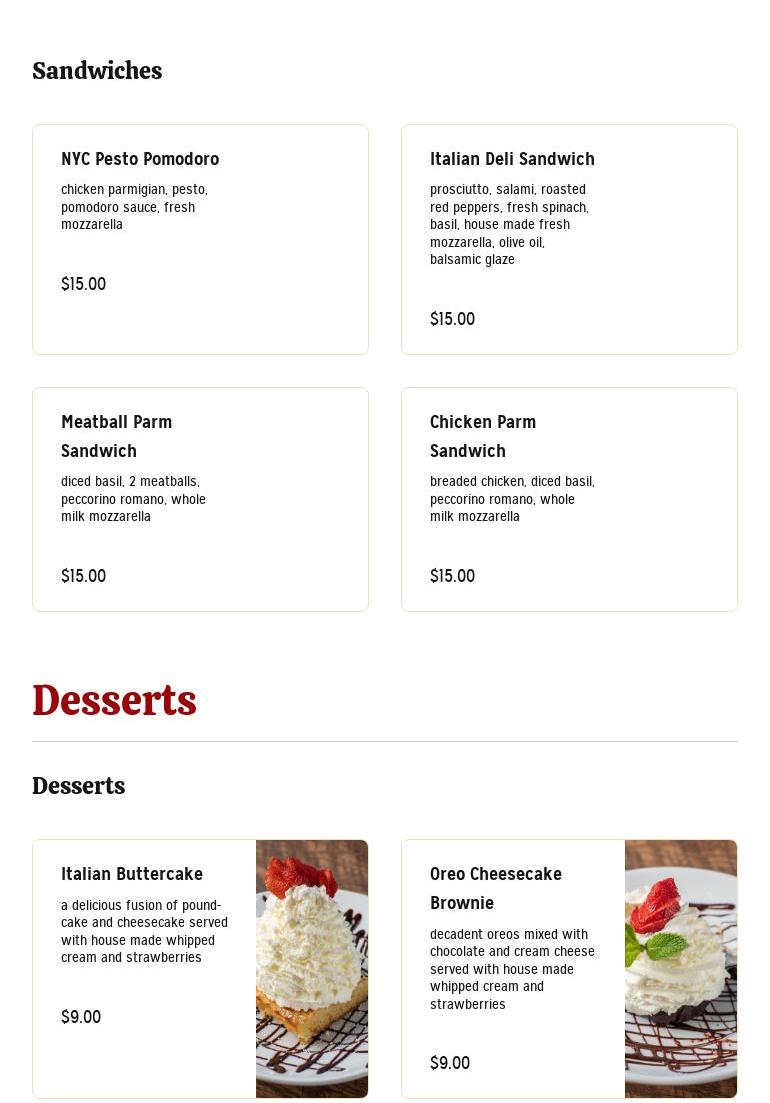
Task: View the Italian Buttercake dessert
Action: [200, 968]
